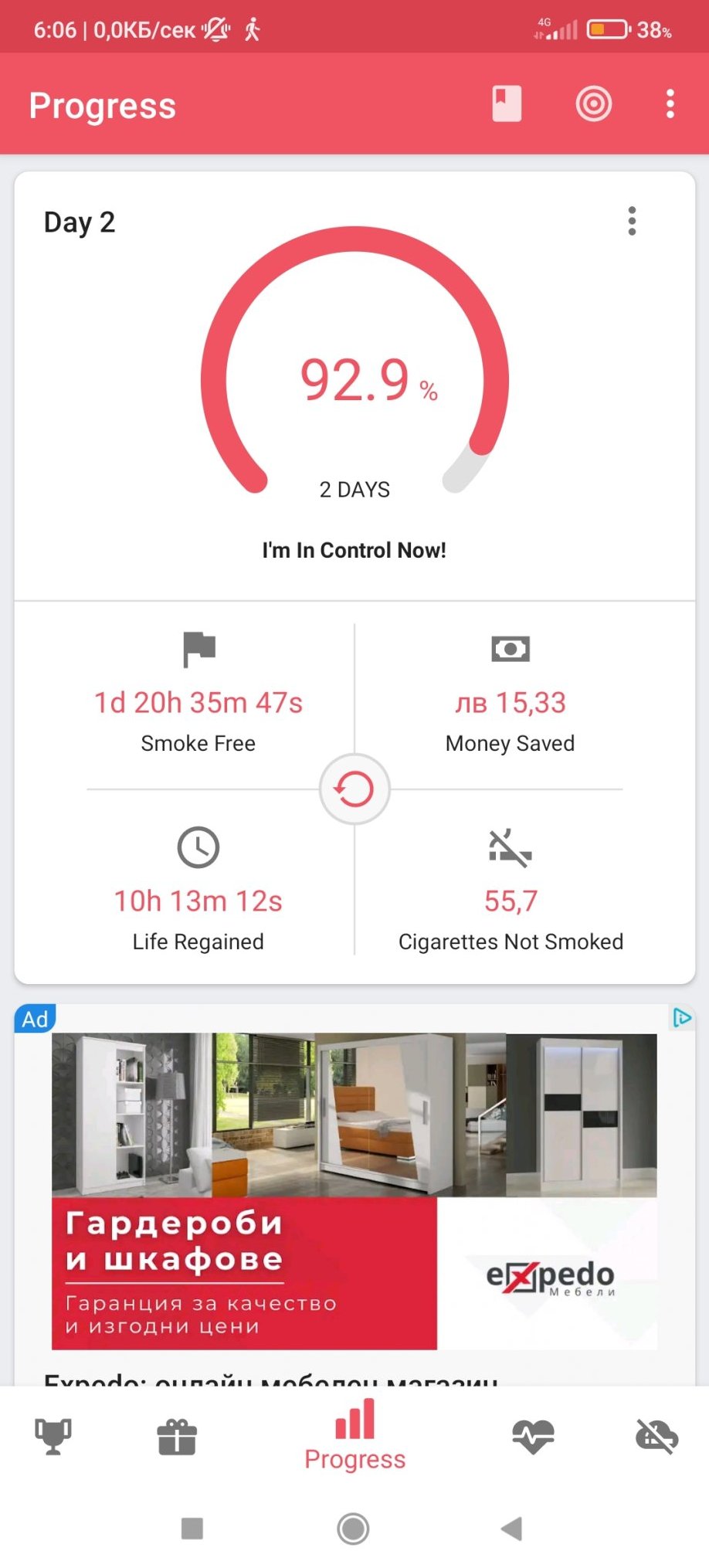Switch to the trophy achievements tab
Screen dimensions: 709x1568
pos(53,1437)
